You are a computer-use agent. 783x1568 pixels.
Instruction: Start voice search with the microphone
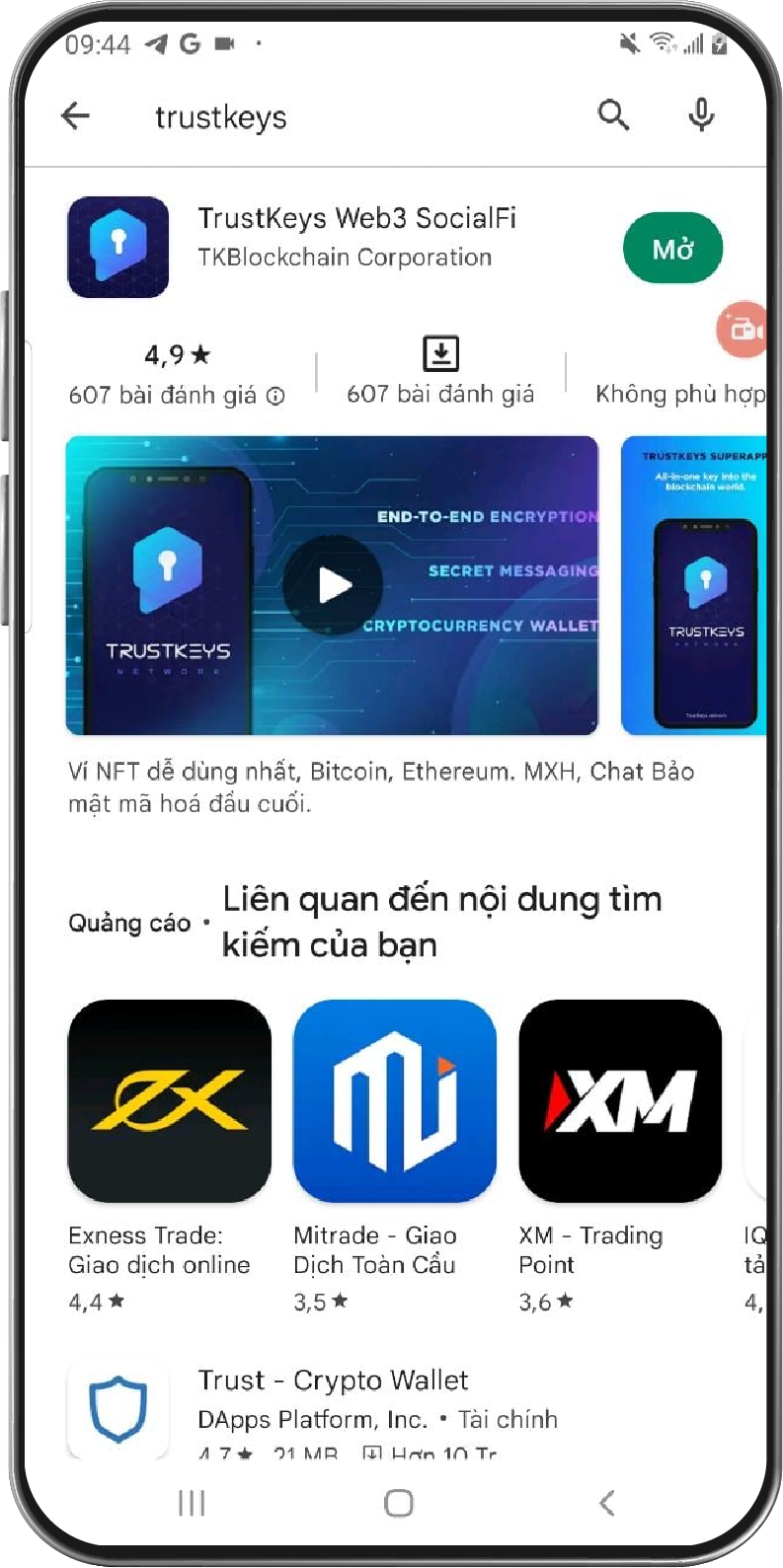701,114
